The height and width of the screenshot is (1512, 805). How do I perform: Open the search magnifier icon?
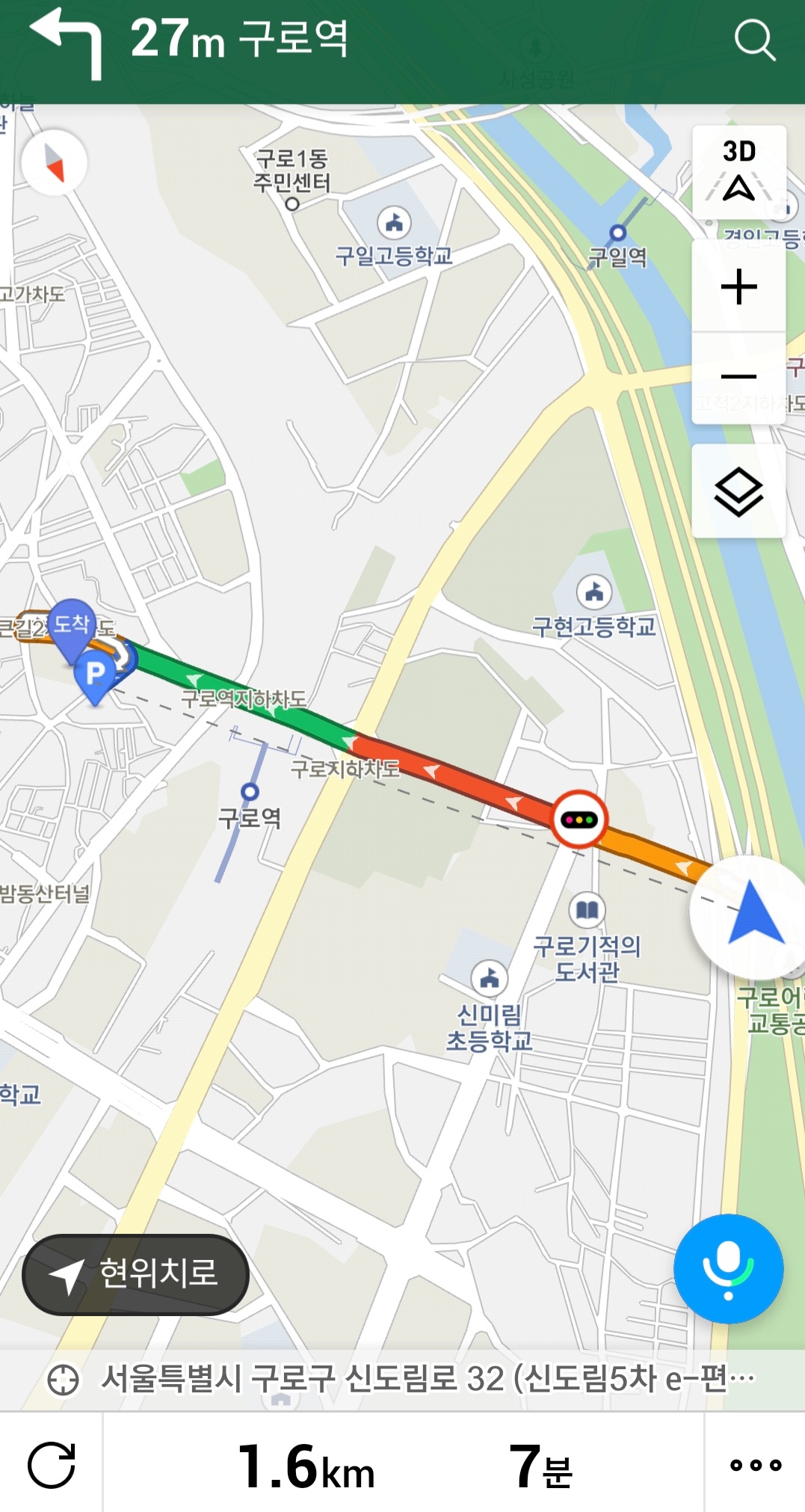tap(754, 40)
